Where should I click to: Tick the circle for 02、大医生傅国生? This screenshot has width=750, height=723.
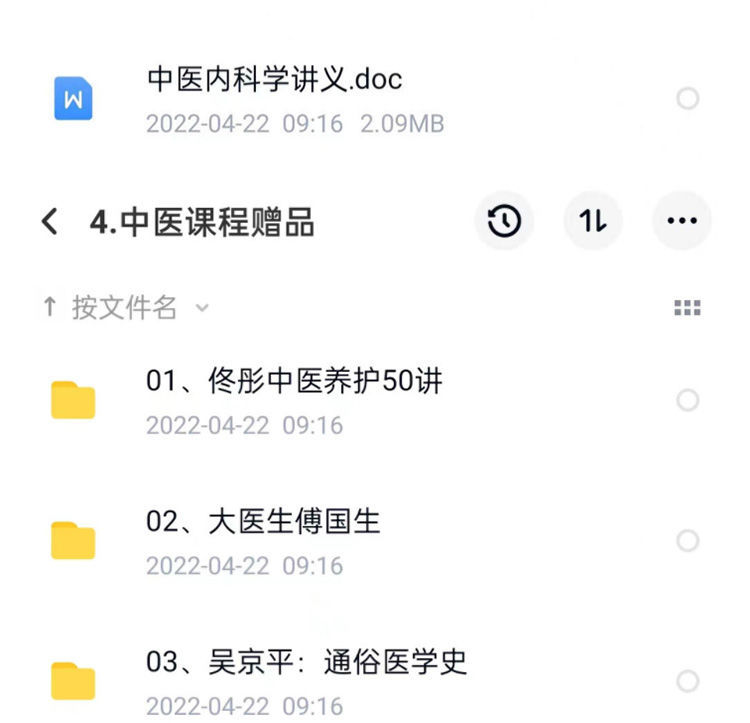688,541
